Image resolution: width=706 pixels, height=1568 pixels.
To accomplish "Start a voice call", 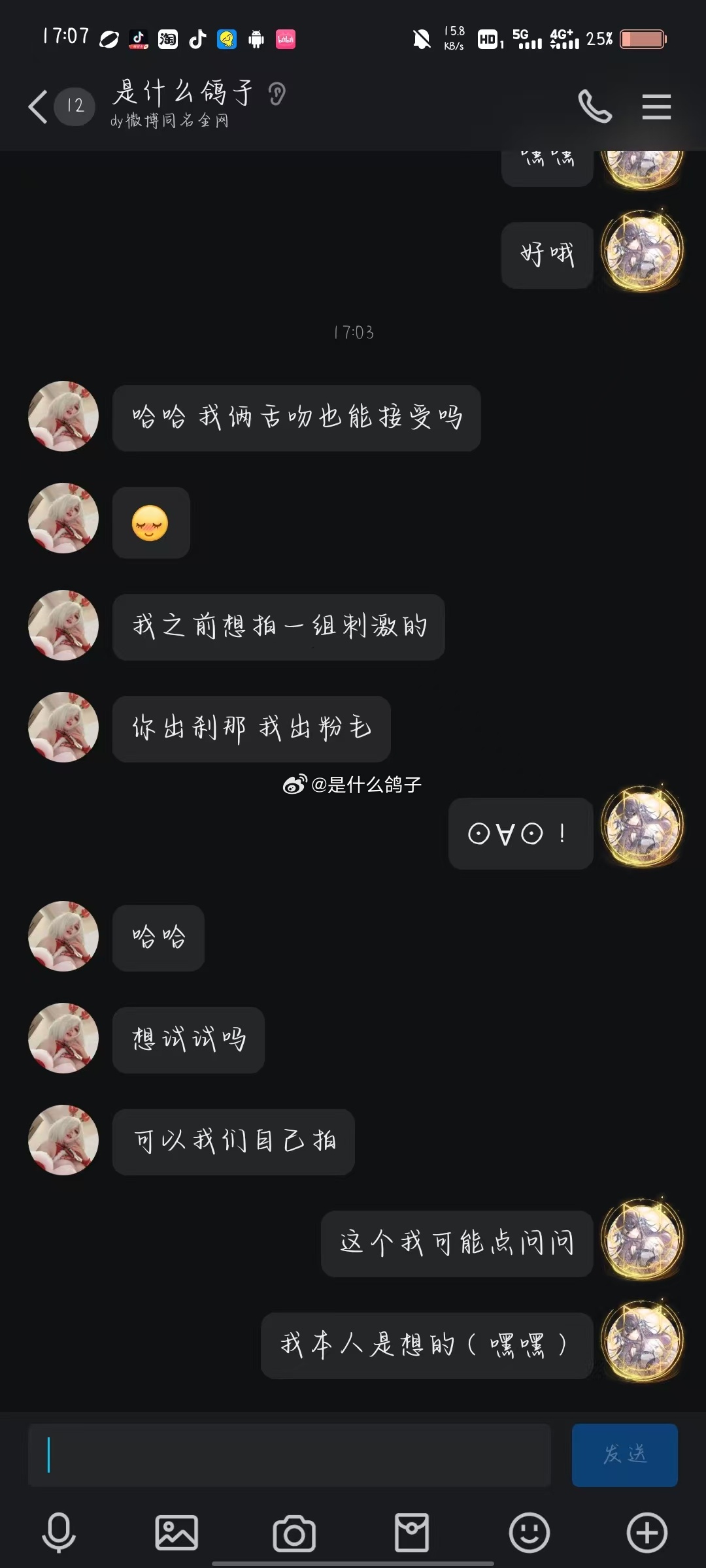I will [594, 106].
